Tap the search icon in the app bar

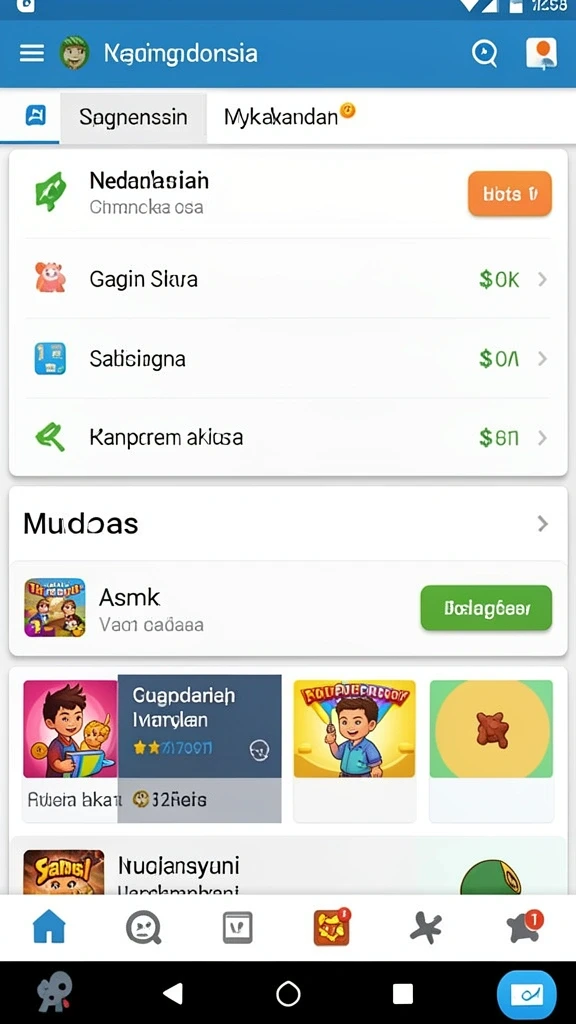485,54
